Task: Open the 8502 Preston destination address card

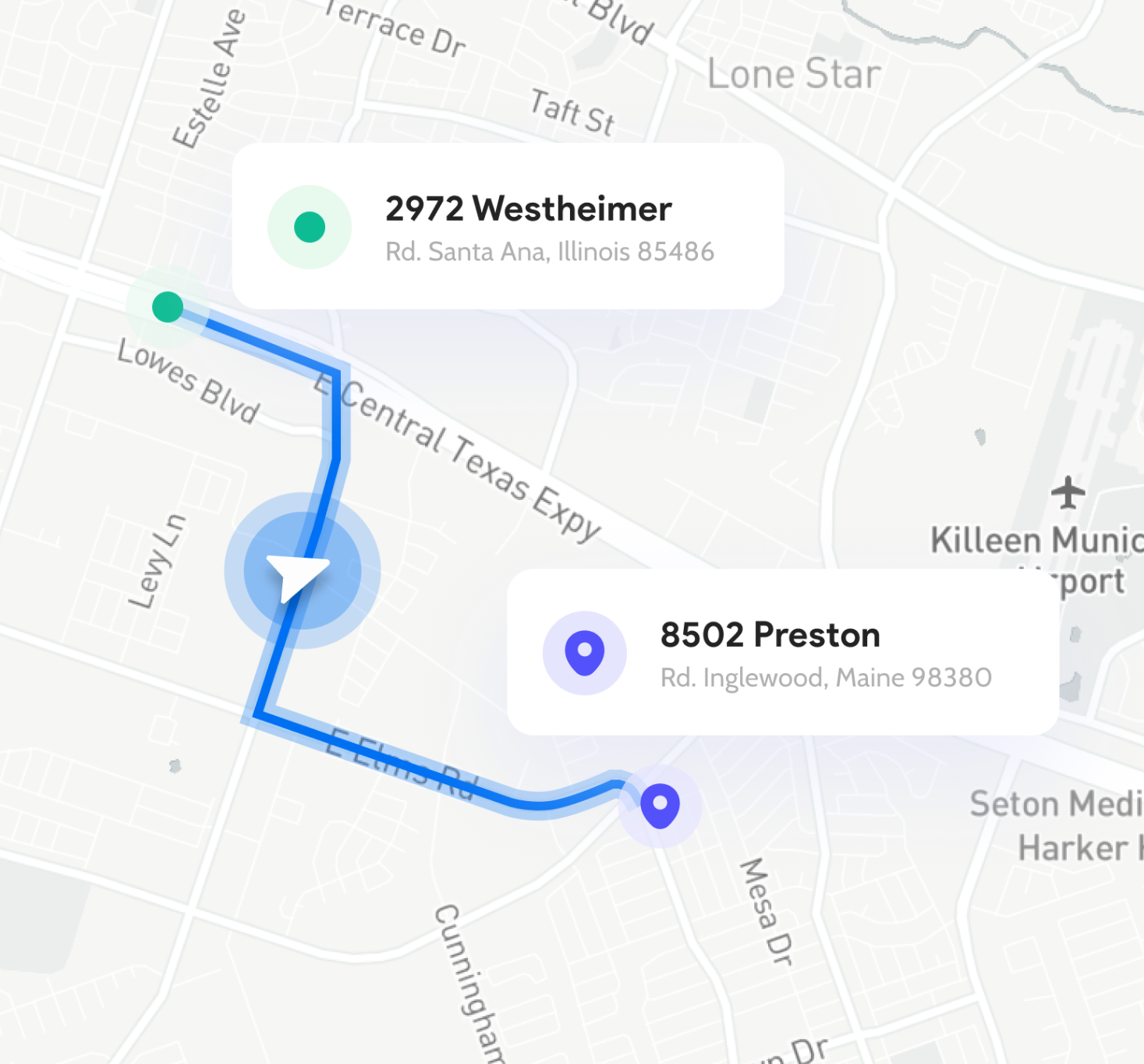Action: pos(782,653)
